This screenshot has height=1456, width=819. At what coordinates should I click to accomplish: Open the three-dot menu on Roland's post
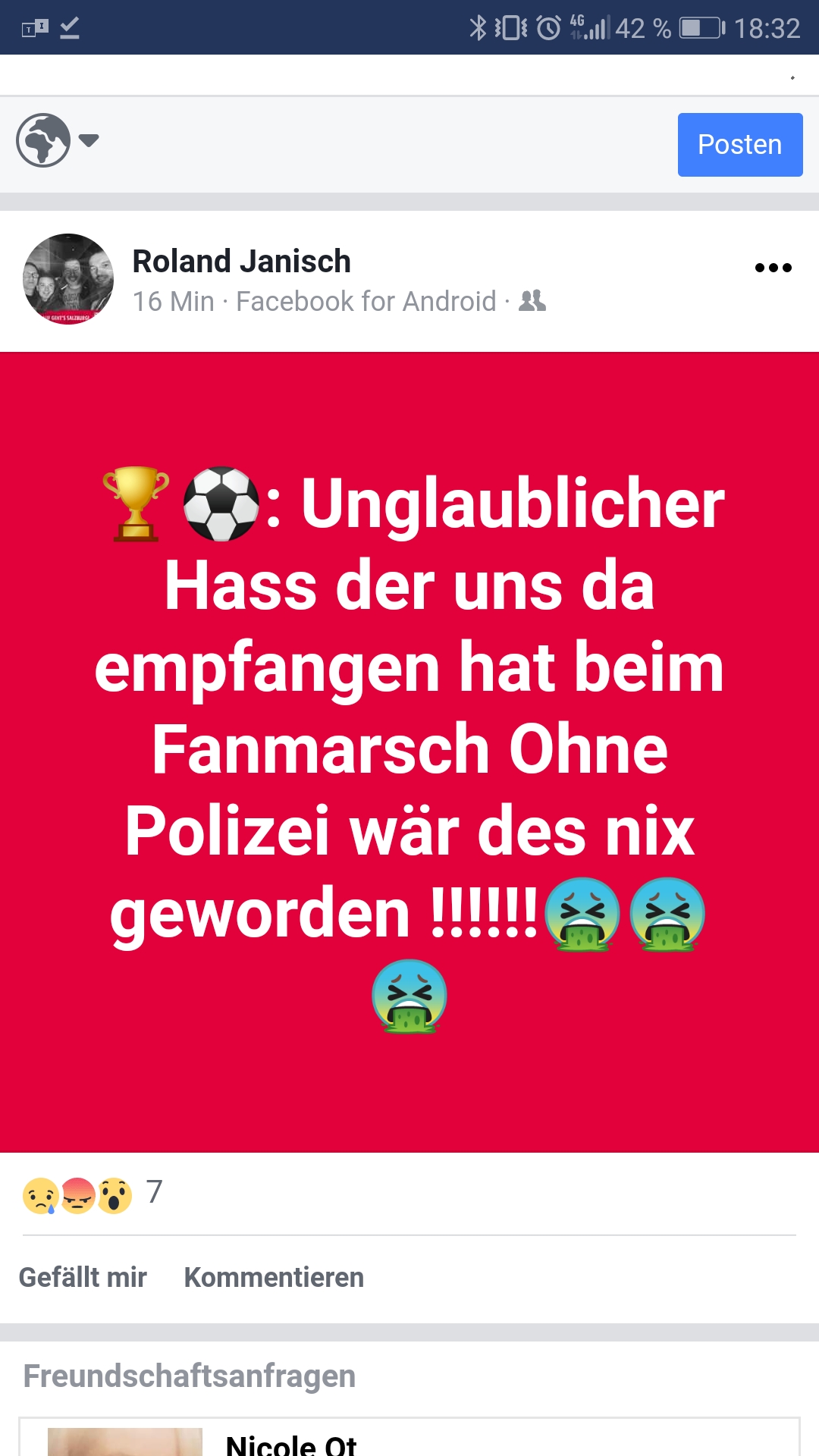[773, 268]
